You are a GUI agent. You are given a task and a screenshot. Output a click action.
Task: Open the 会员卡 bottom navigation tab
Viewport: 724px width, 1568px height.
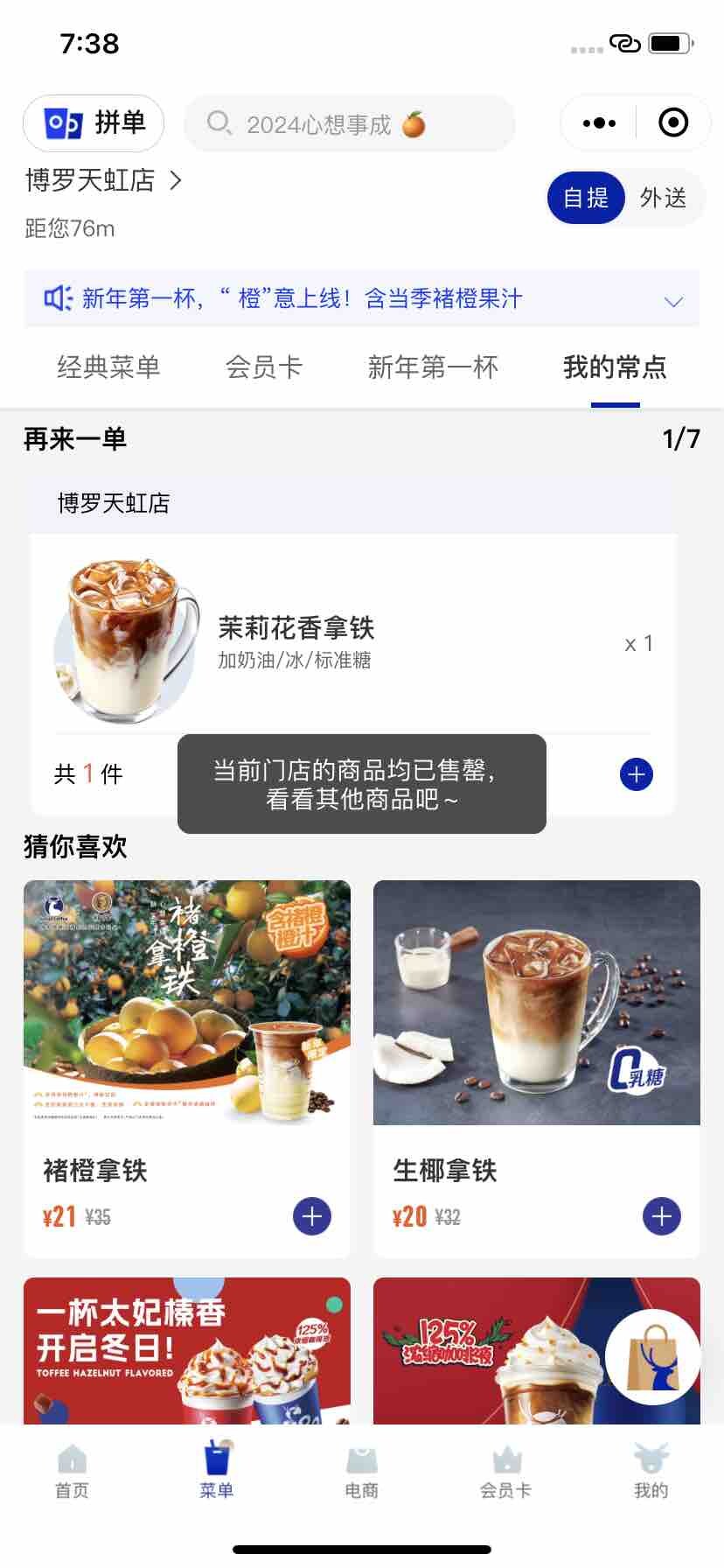point(506,1472)
